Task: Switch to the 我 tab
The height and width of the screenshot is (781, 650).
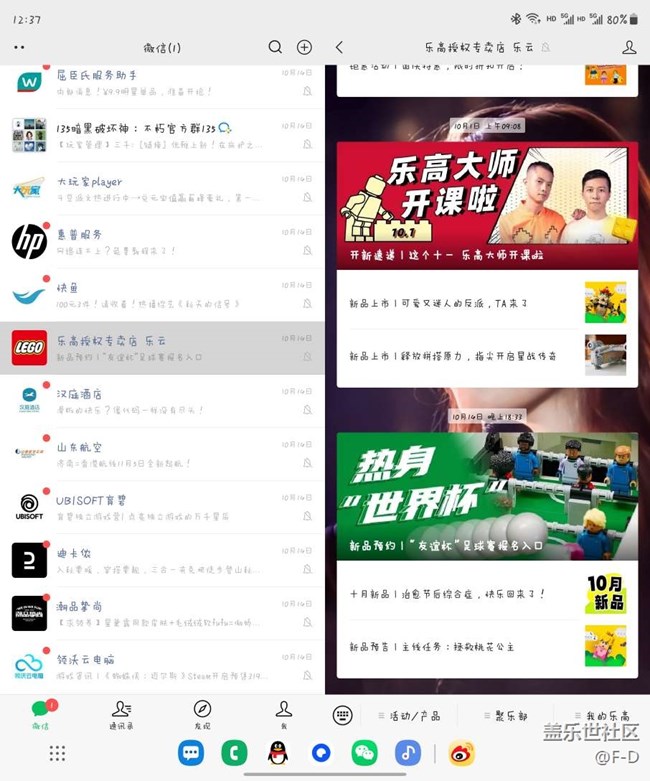Action: click(x=284, y=714)
